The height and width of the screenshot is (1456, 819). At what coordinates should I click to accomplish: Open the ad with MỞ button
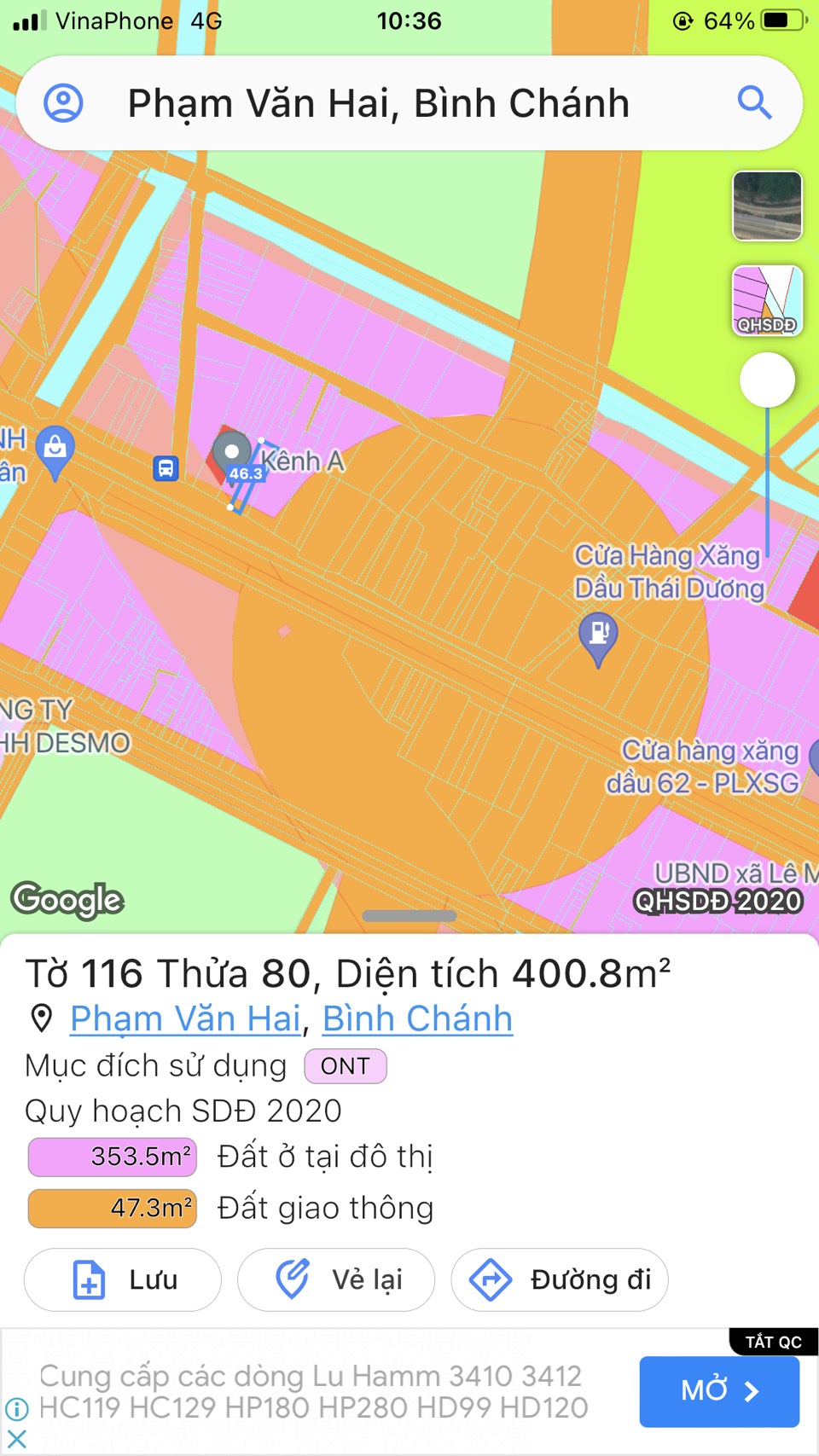(719, 1391)
